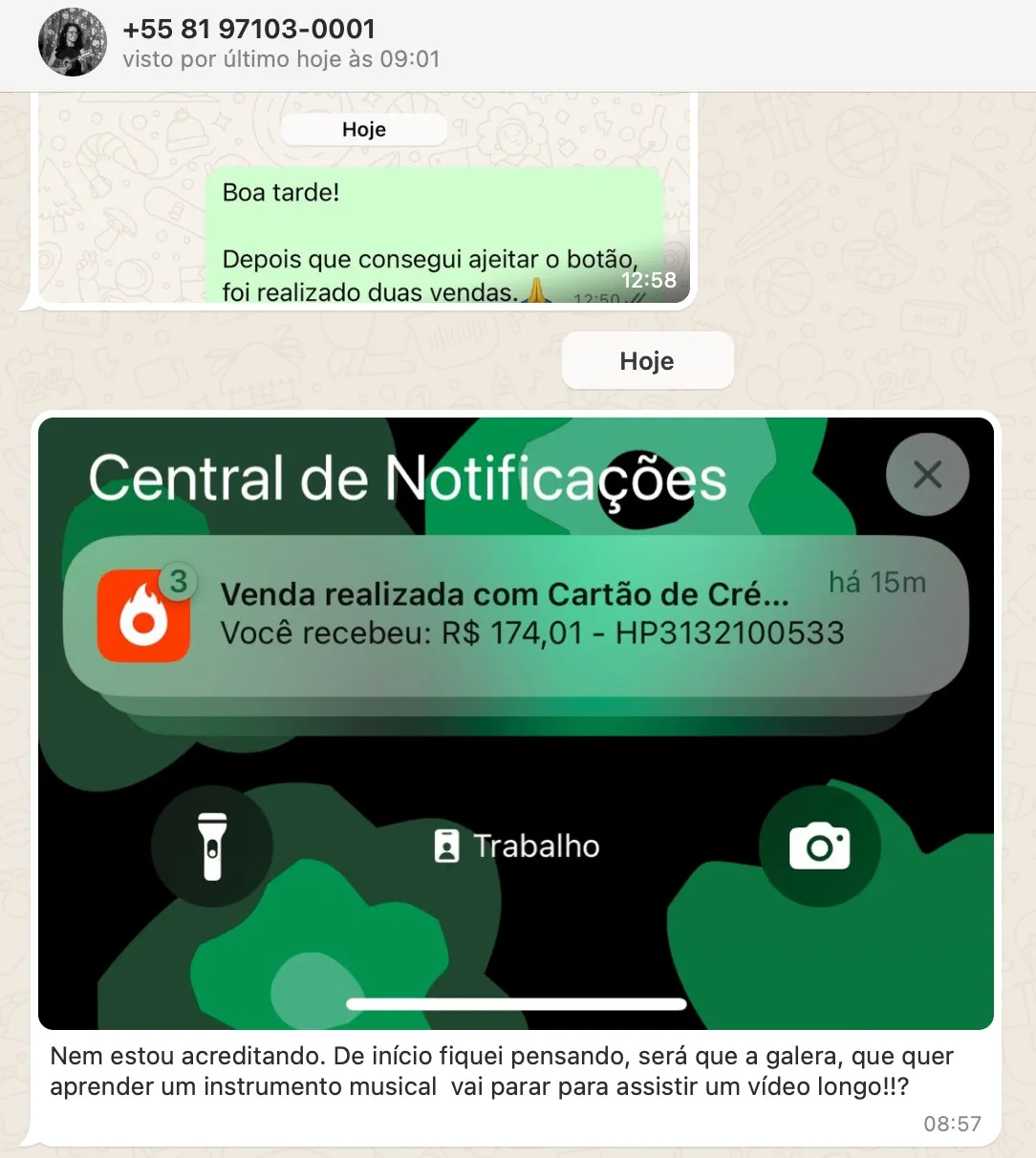The width and height of the screenshot is (1036, 1158).
Task: Open the contact's profile picture
Action: pyautogui.click(x=73, y=43)
